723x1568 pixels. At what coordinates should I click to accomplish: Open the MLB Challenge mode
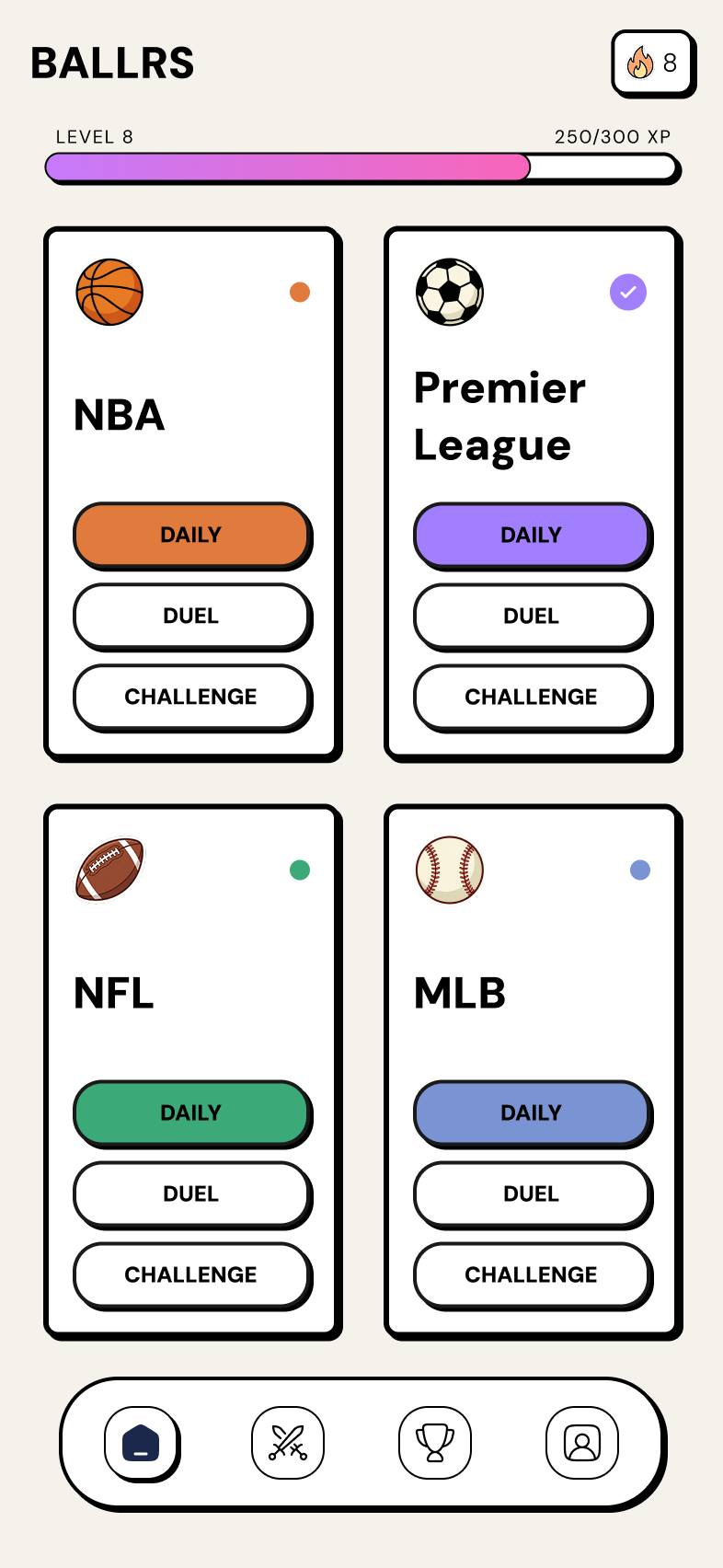click(532, 1274)
